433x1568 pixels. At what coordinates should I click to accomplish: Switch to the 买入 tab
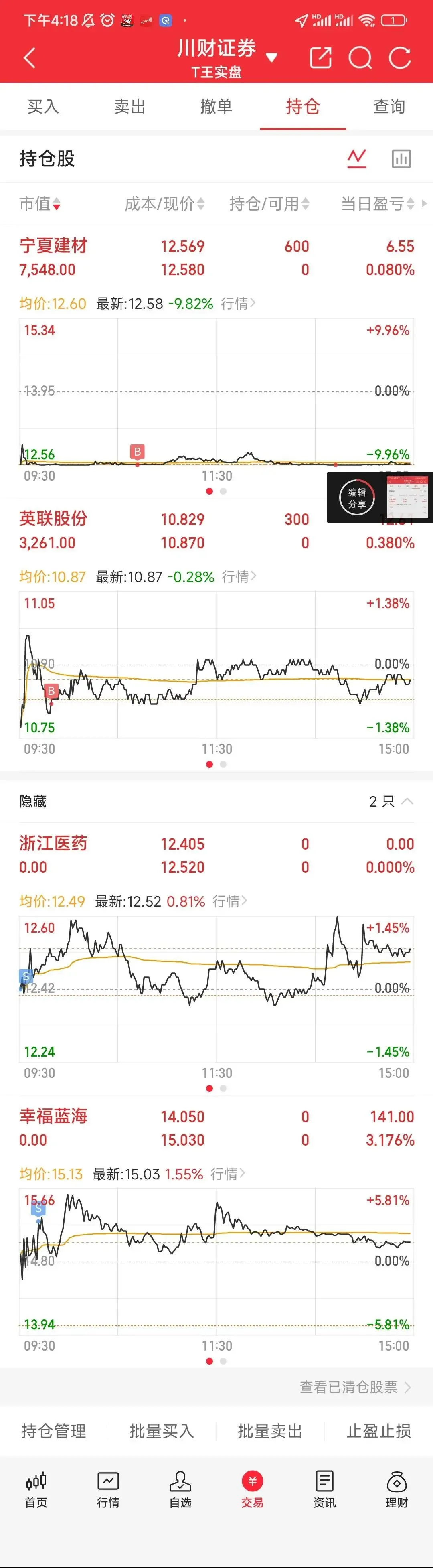pyautogui.click(x=43, y=107)
